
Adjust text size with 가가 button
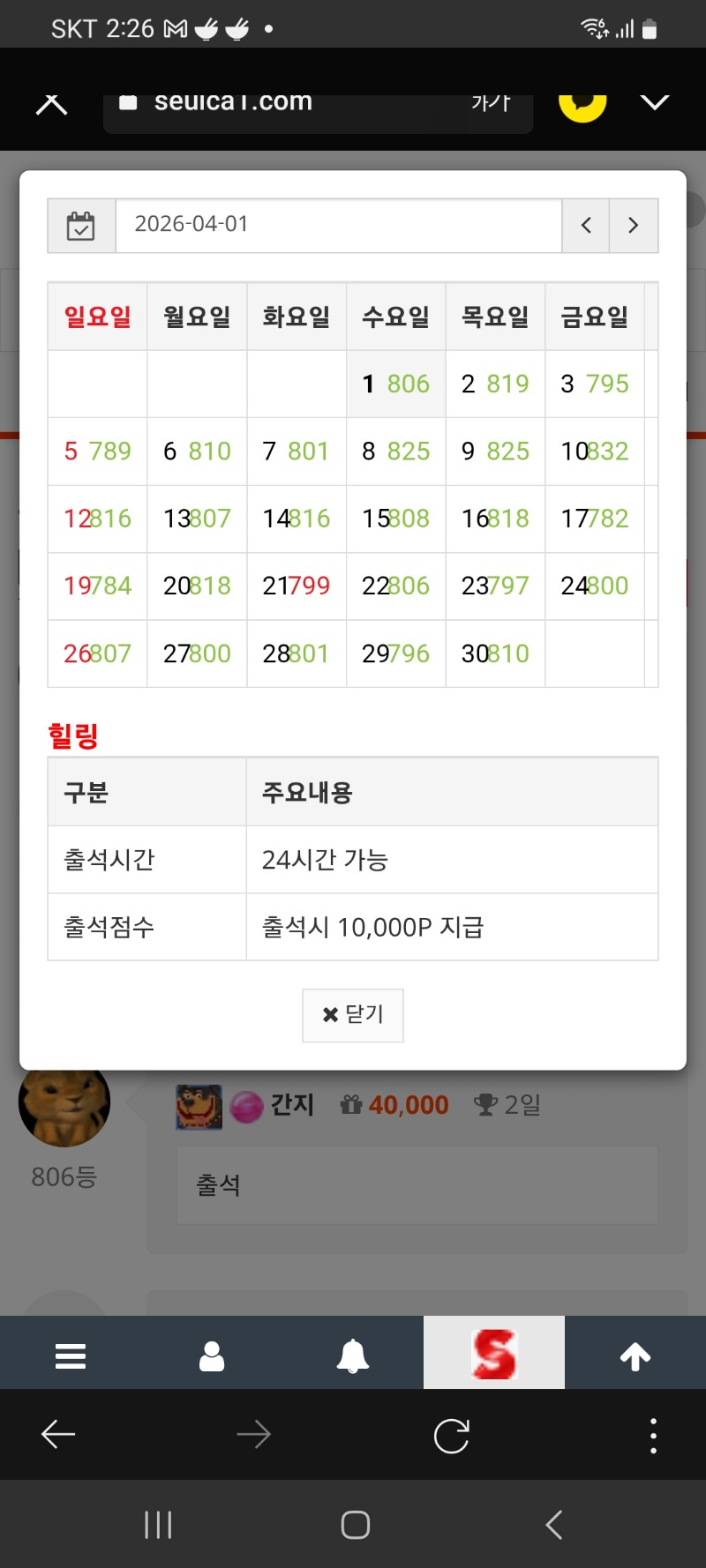click(x=491, y=104)
